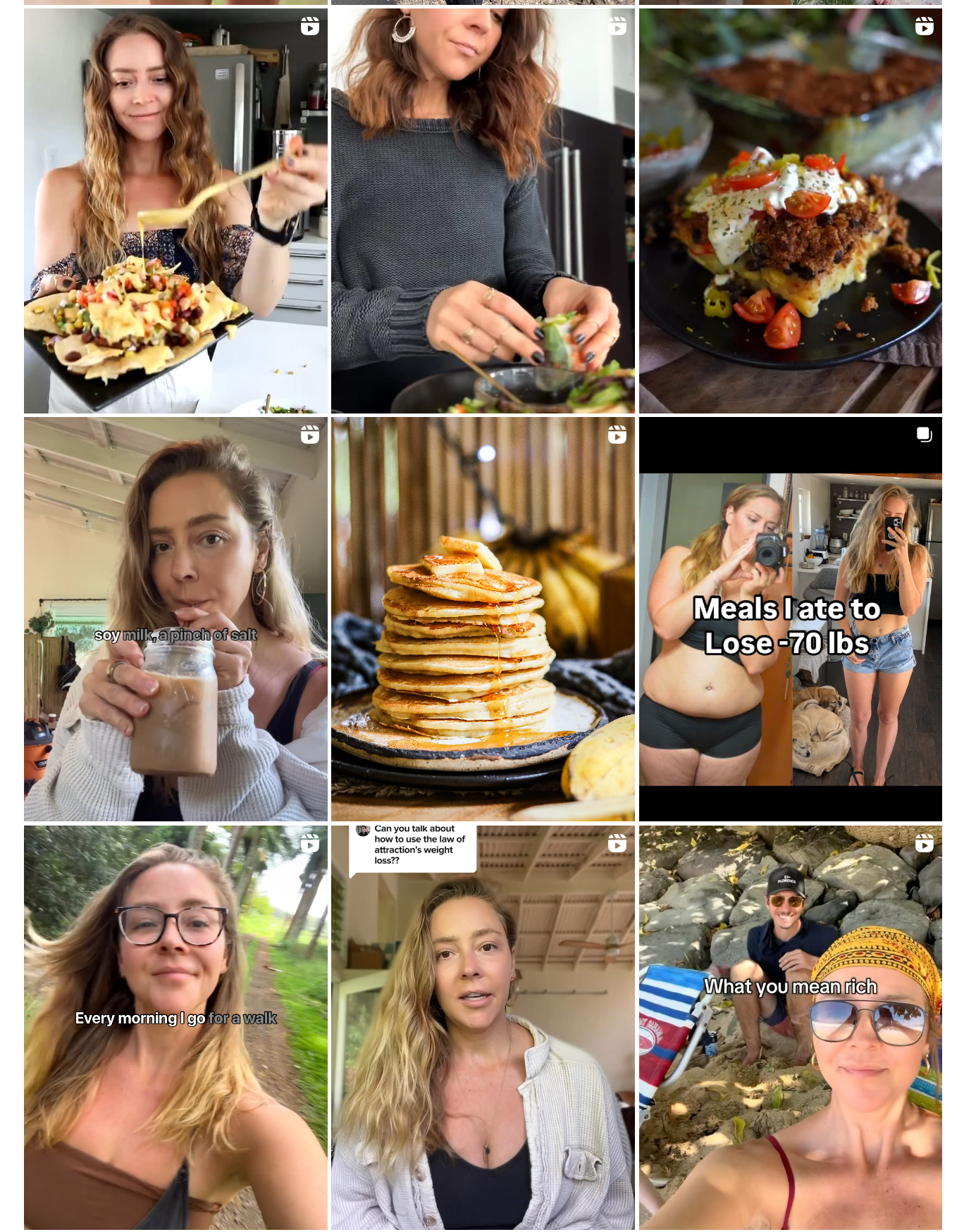Image resolution: width=964 pixels, height=1232 pixels.
Task: Open the reel of plated dish with tomatoes
Action: coord(790,211)
